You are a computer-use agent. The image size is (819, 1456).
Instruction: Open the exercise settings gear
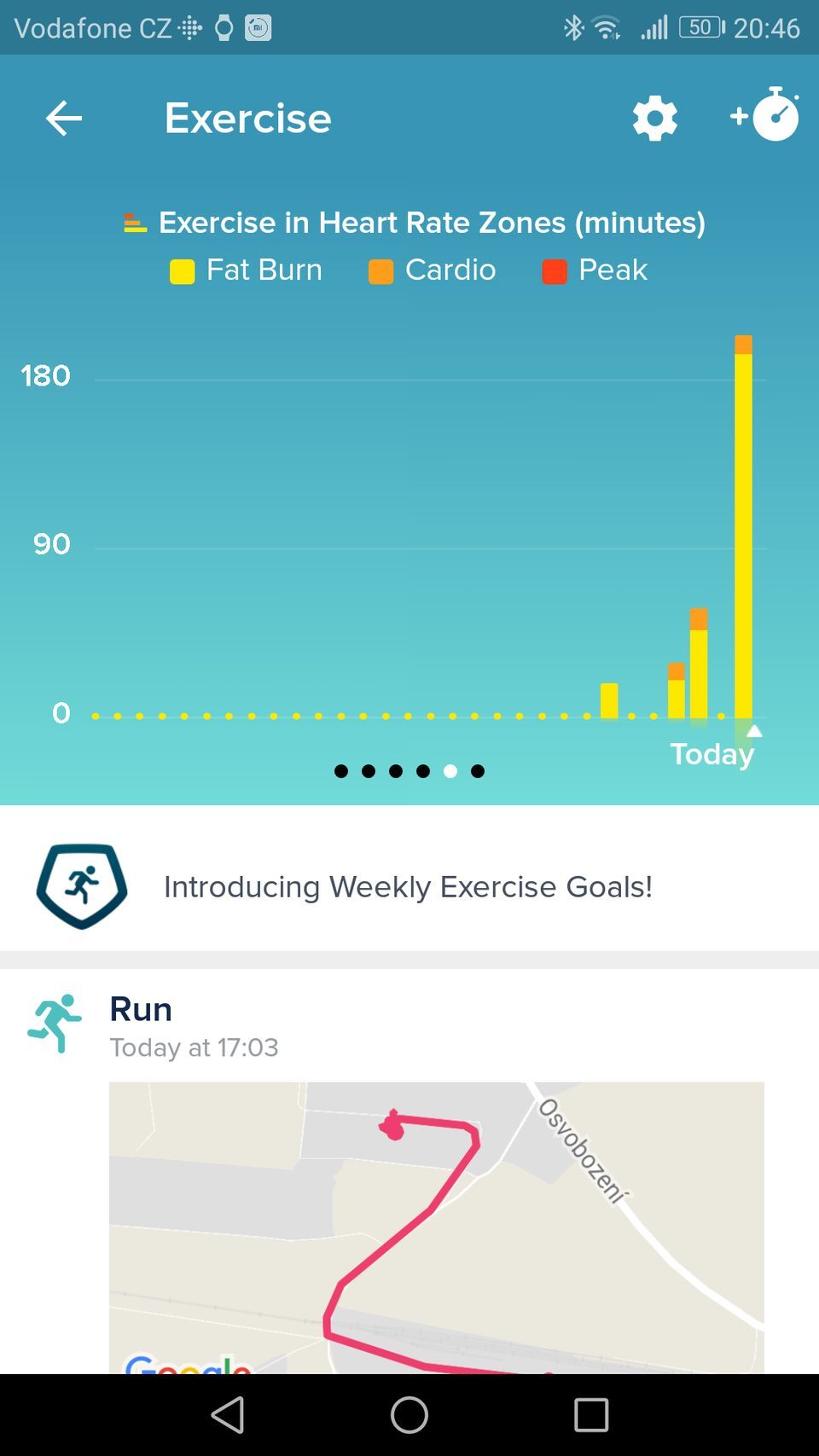[654, 119]
